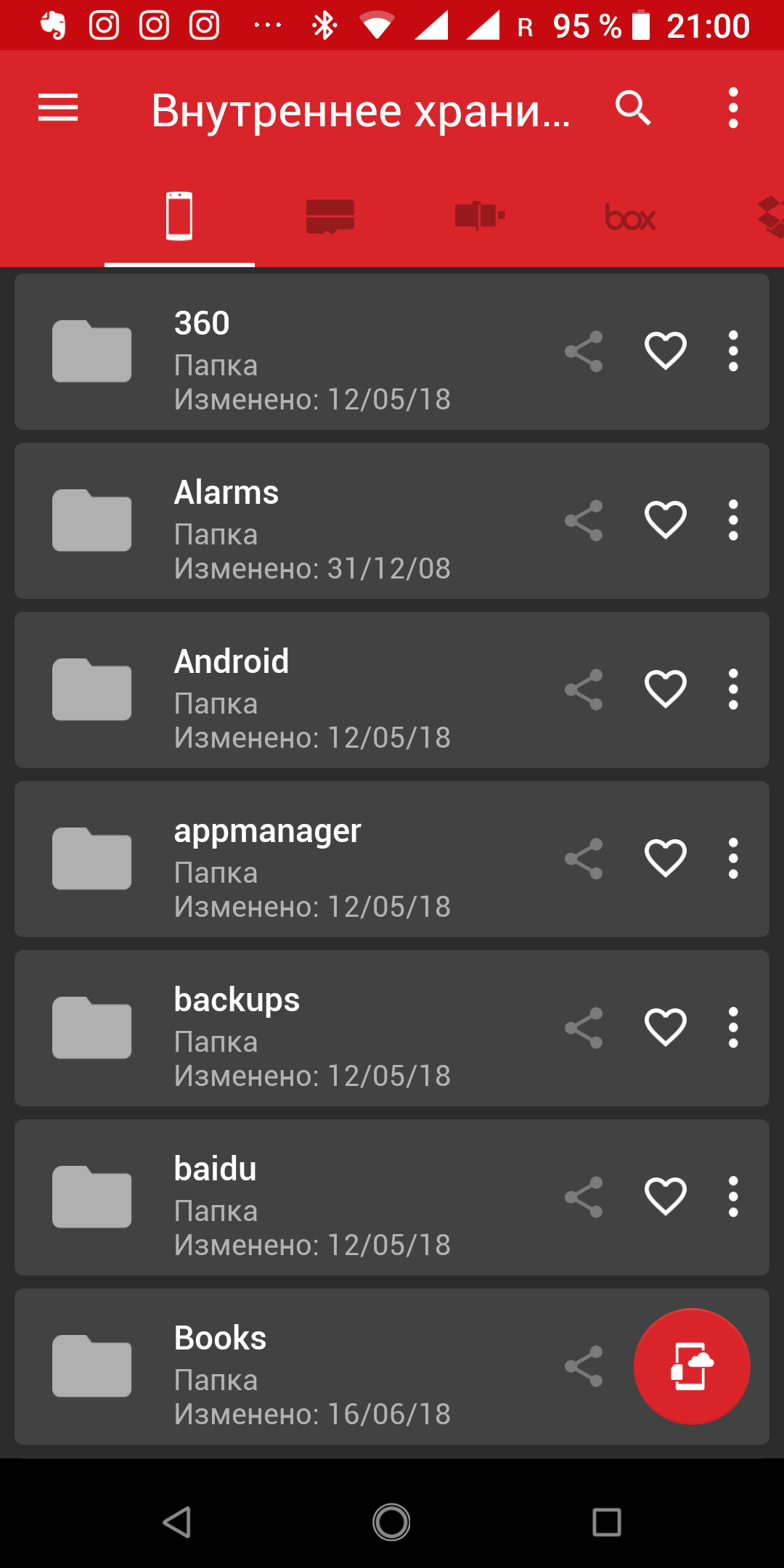The width and height of the screenshot is (784, 1568).
Task: Open more options for appmanager folder
Action: tap(733, 859)
